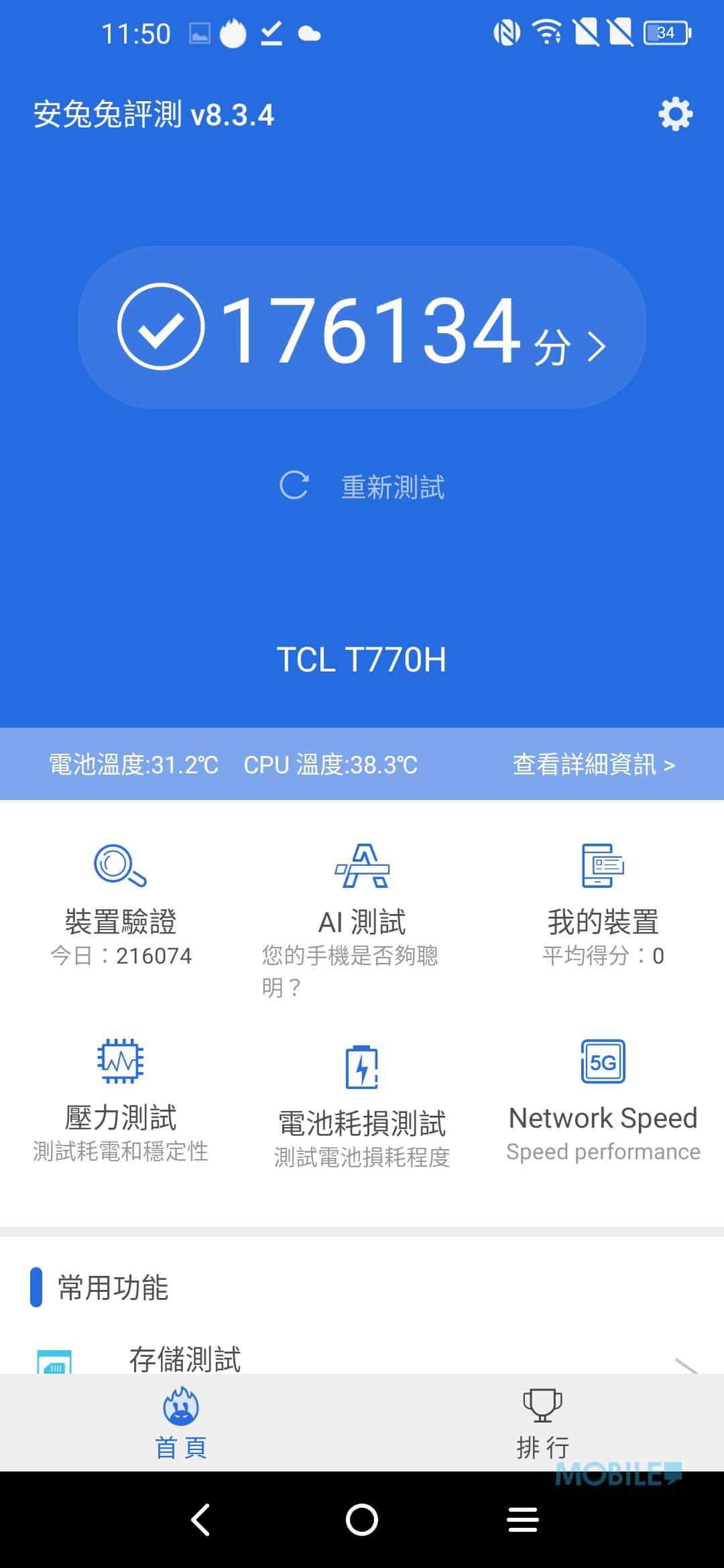
Task: Start the AI 測試
Action: 362,919
